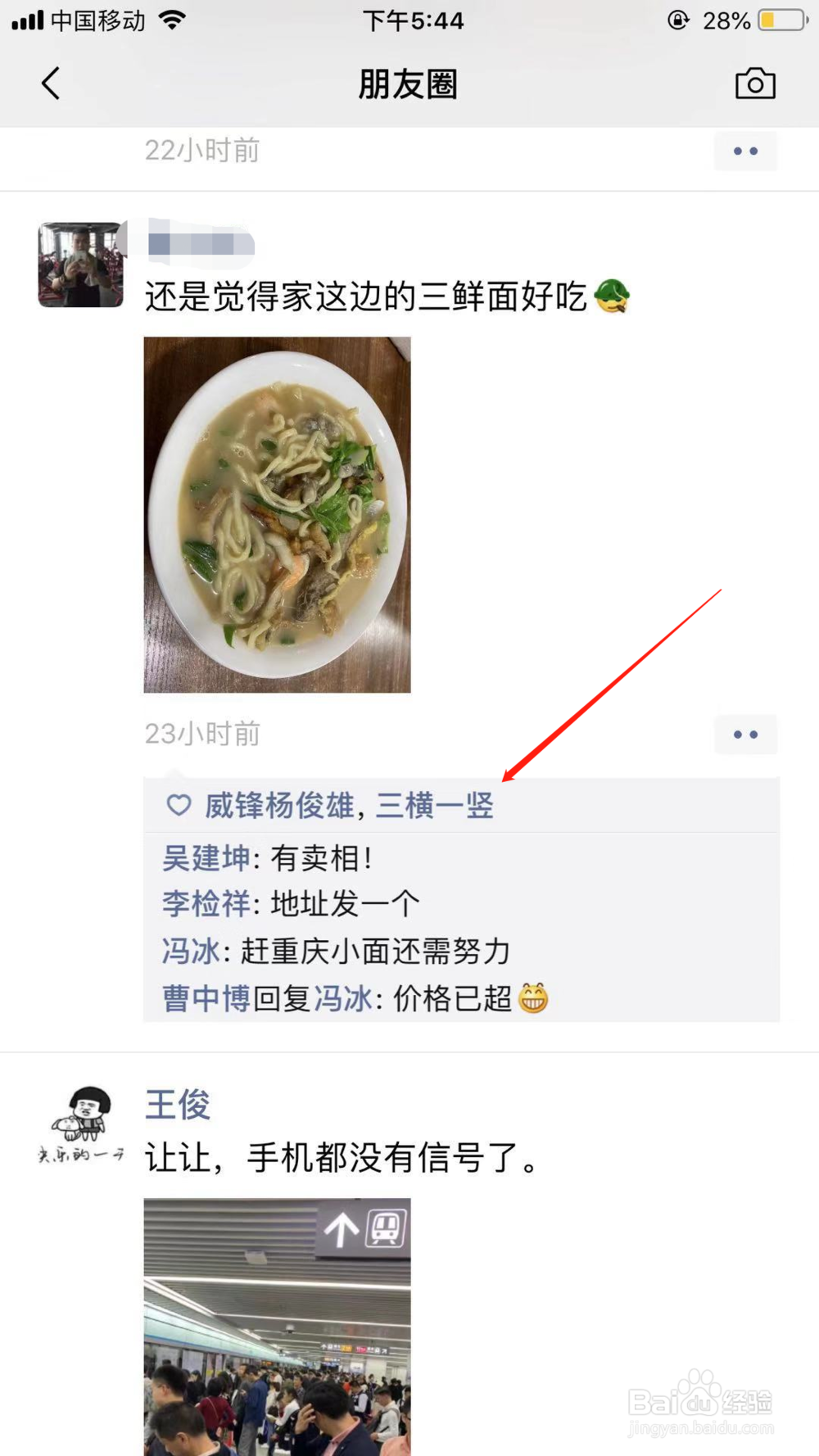
Task: Tap the back arrow to leave Moments
Action: pyautogui.click(x=50, y=83)
